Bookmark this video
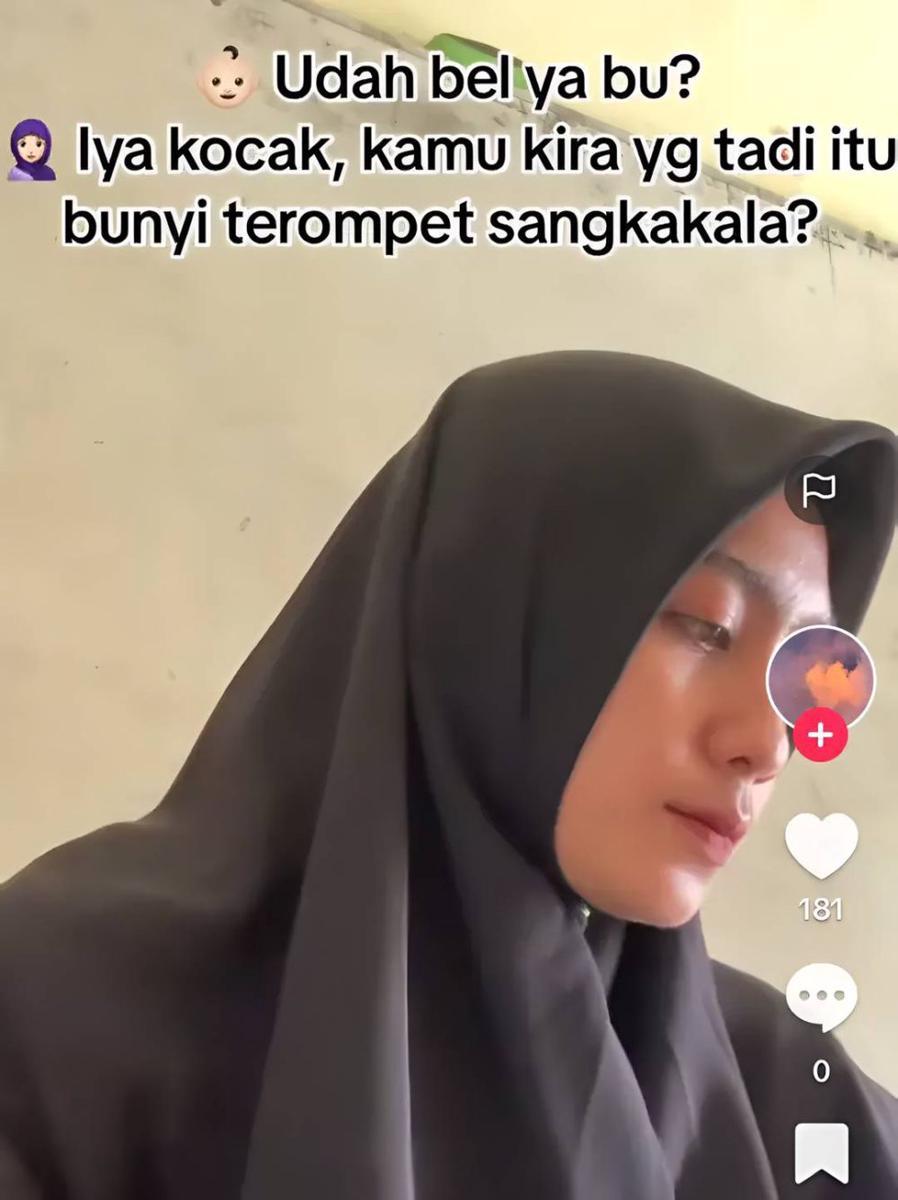The width and height of the screenshot is (898, 1200). [821, 1153]
